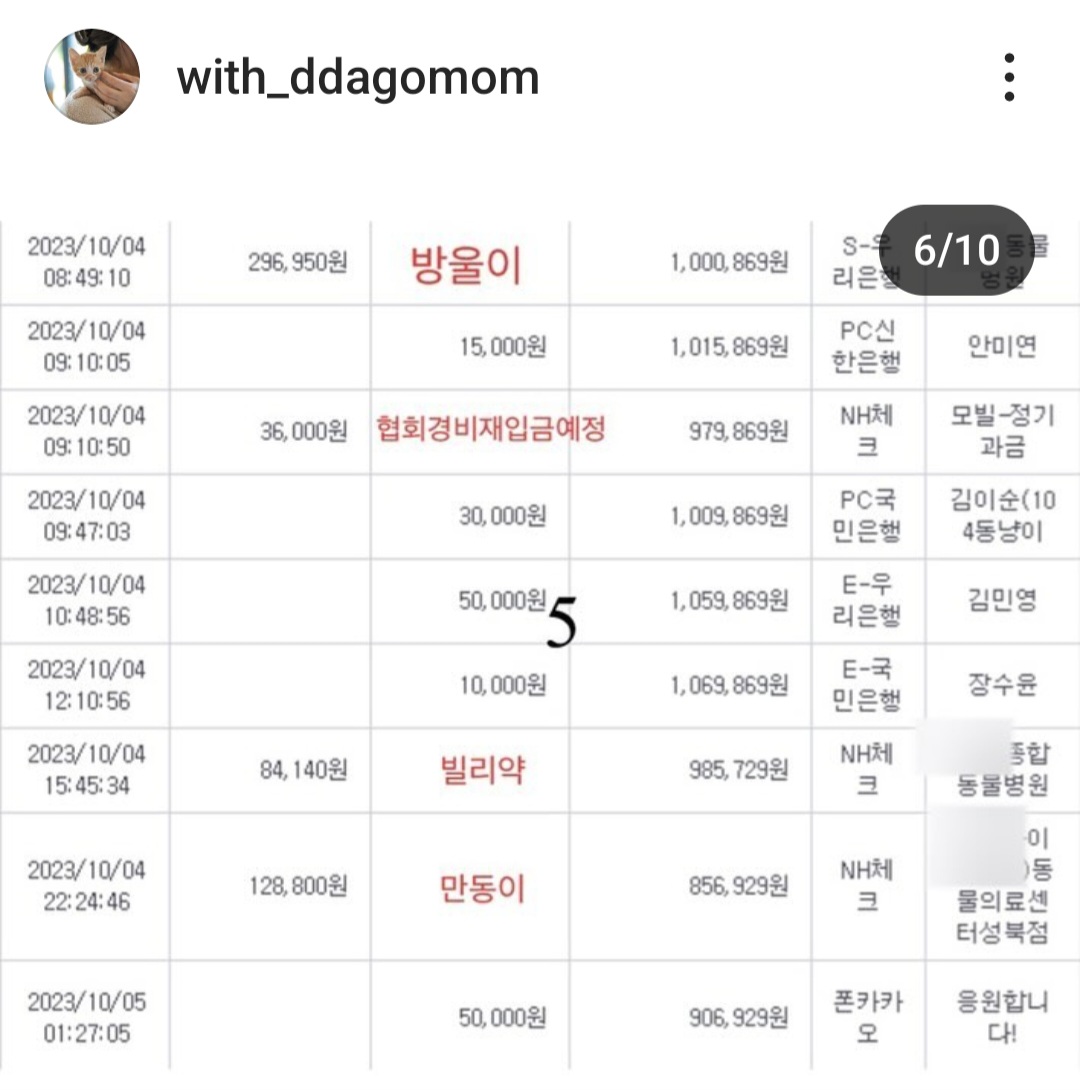Open the with_ddagomom username link
The image size is (1080, 1090).
pos(358,78)
